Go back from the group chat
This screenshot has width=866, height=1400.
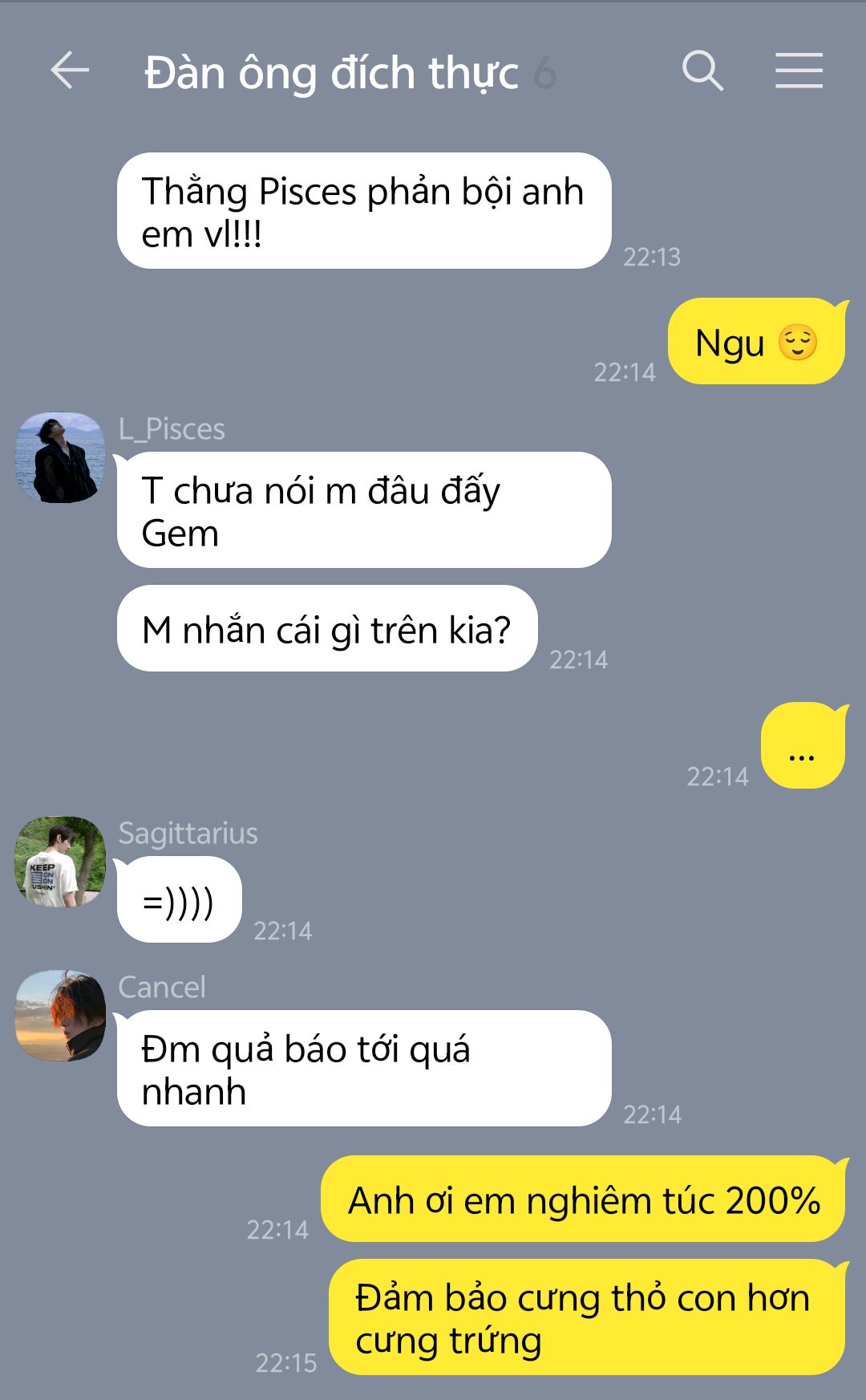pos(70,71)
